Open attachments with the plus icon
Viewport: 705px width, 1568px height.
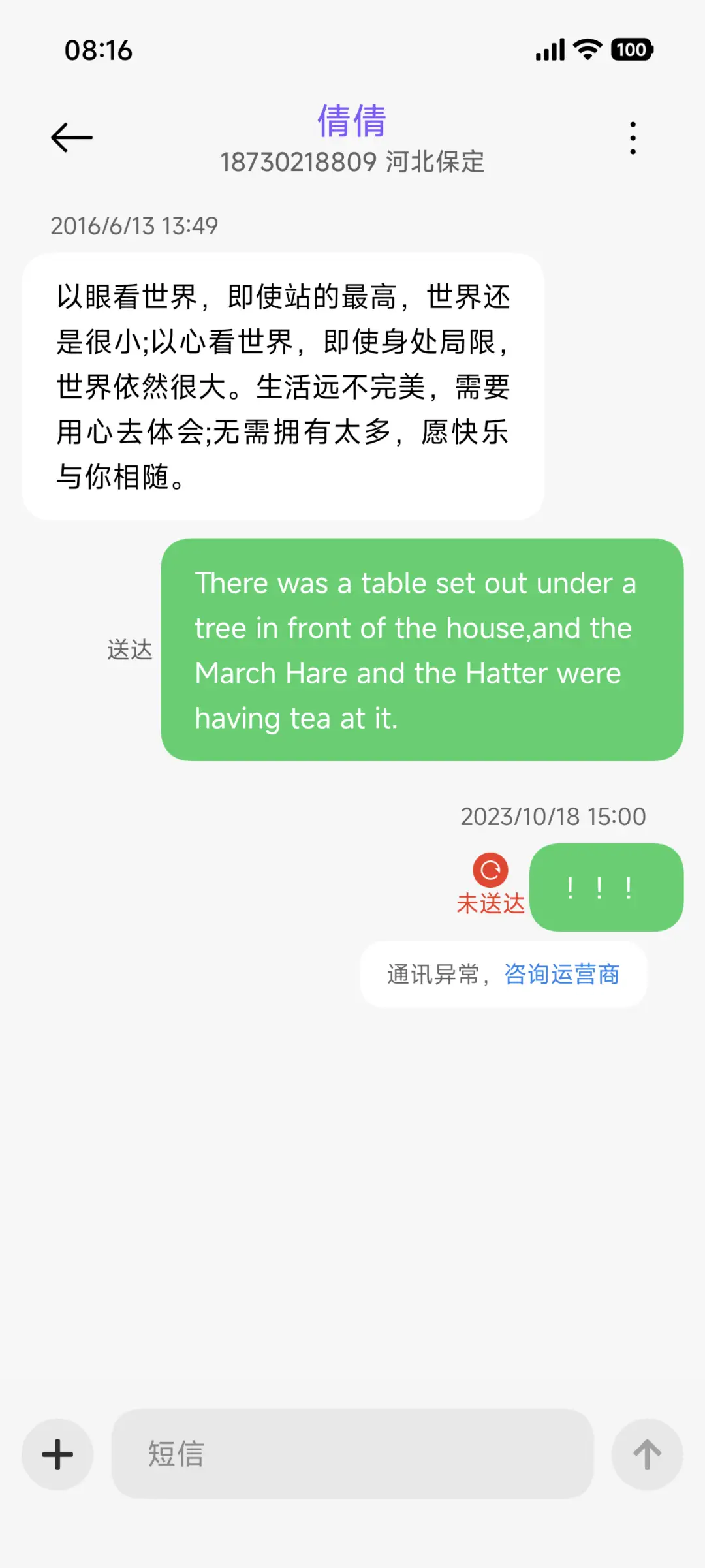coord(57,1455)
